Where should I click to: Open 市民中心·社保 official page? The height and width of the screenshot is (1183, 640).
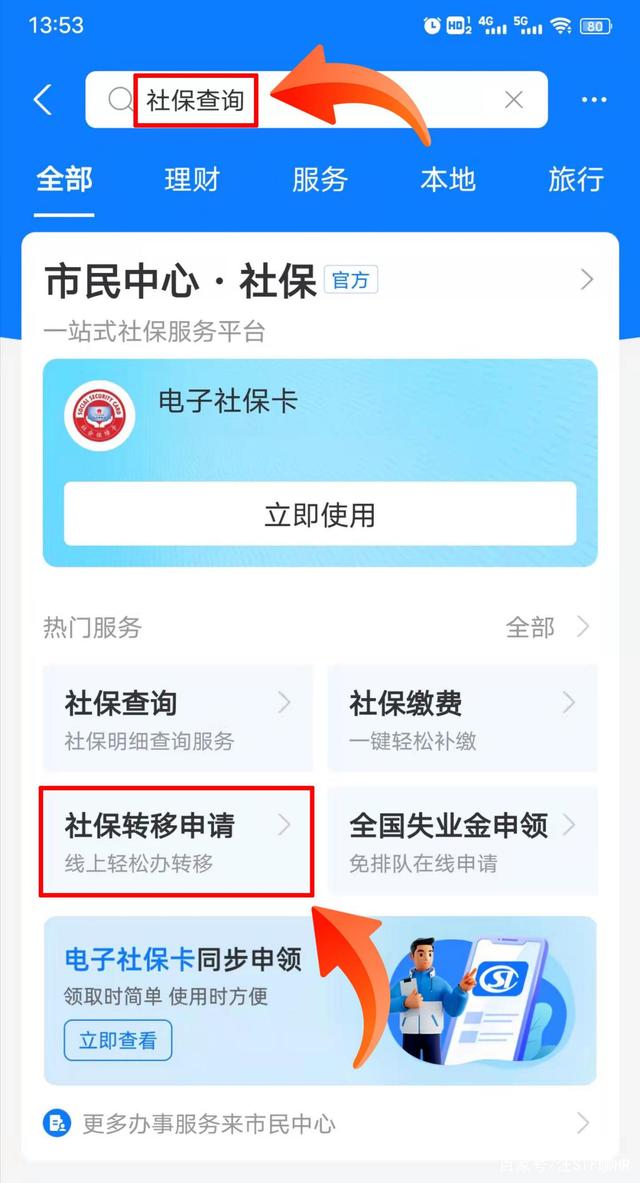point(320,281)
